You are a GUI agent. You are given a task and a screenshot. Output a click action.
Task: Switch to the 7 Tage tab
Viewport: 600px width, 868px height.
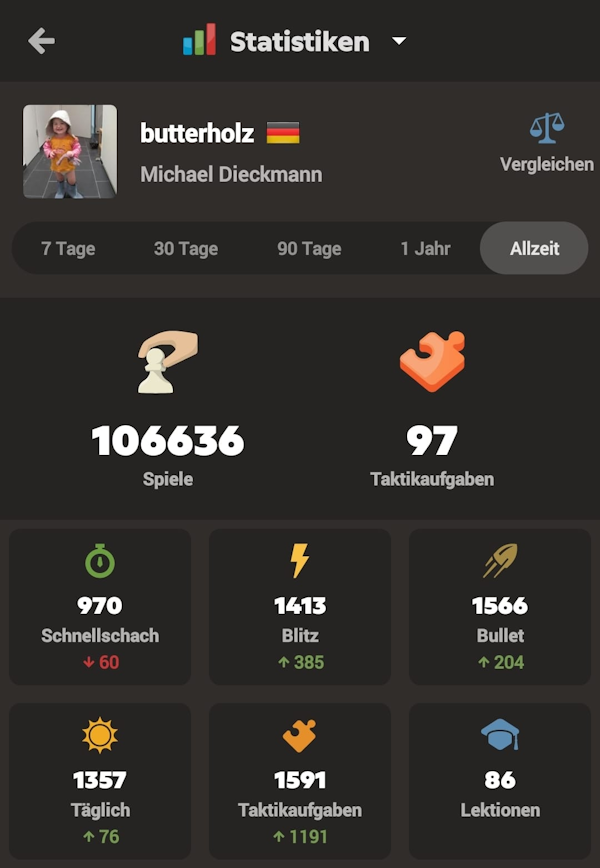68,249
